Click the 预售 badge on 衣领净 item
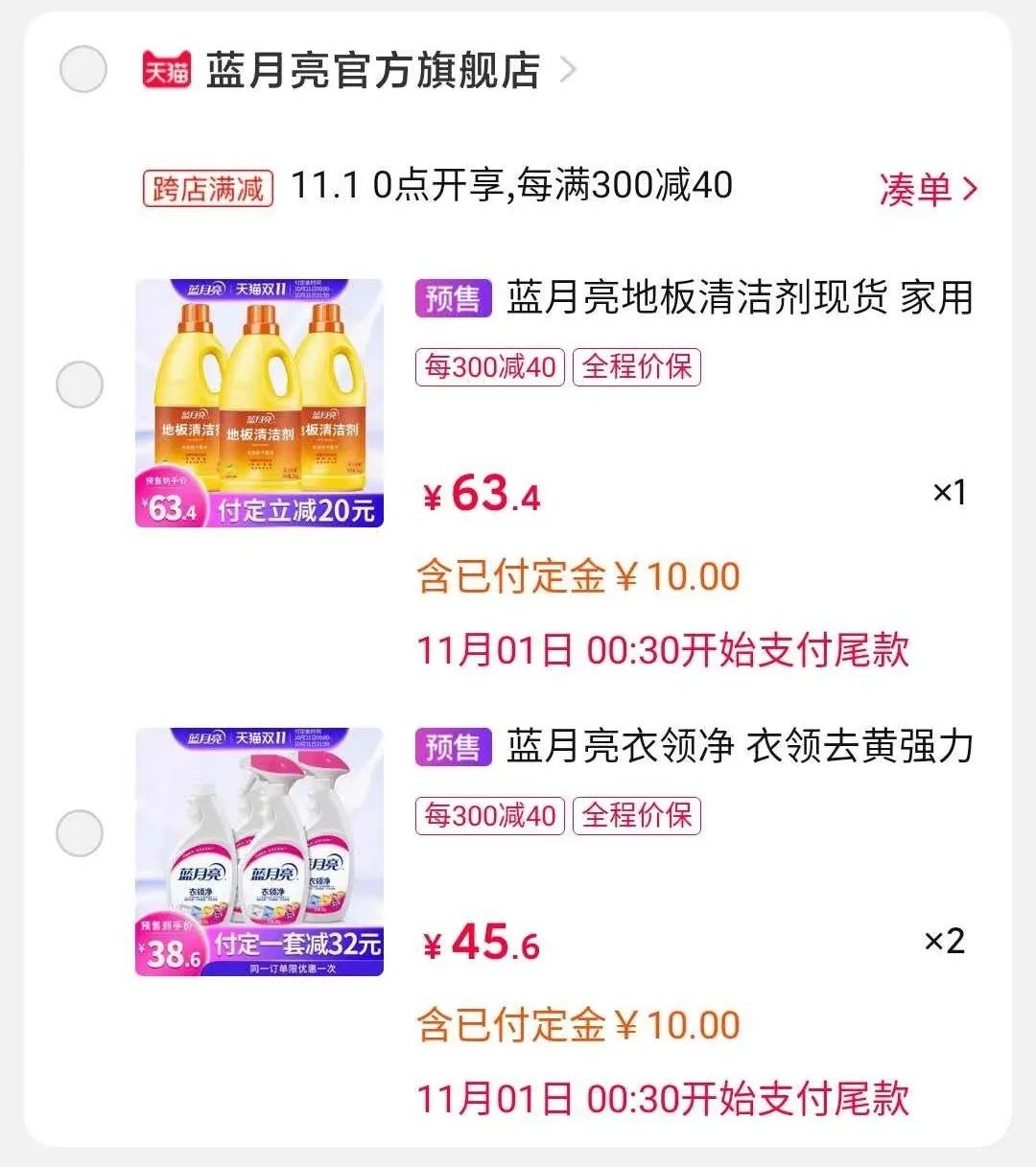The width and height of the screenshot is (1036, 1167). (x=453, y=750)
